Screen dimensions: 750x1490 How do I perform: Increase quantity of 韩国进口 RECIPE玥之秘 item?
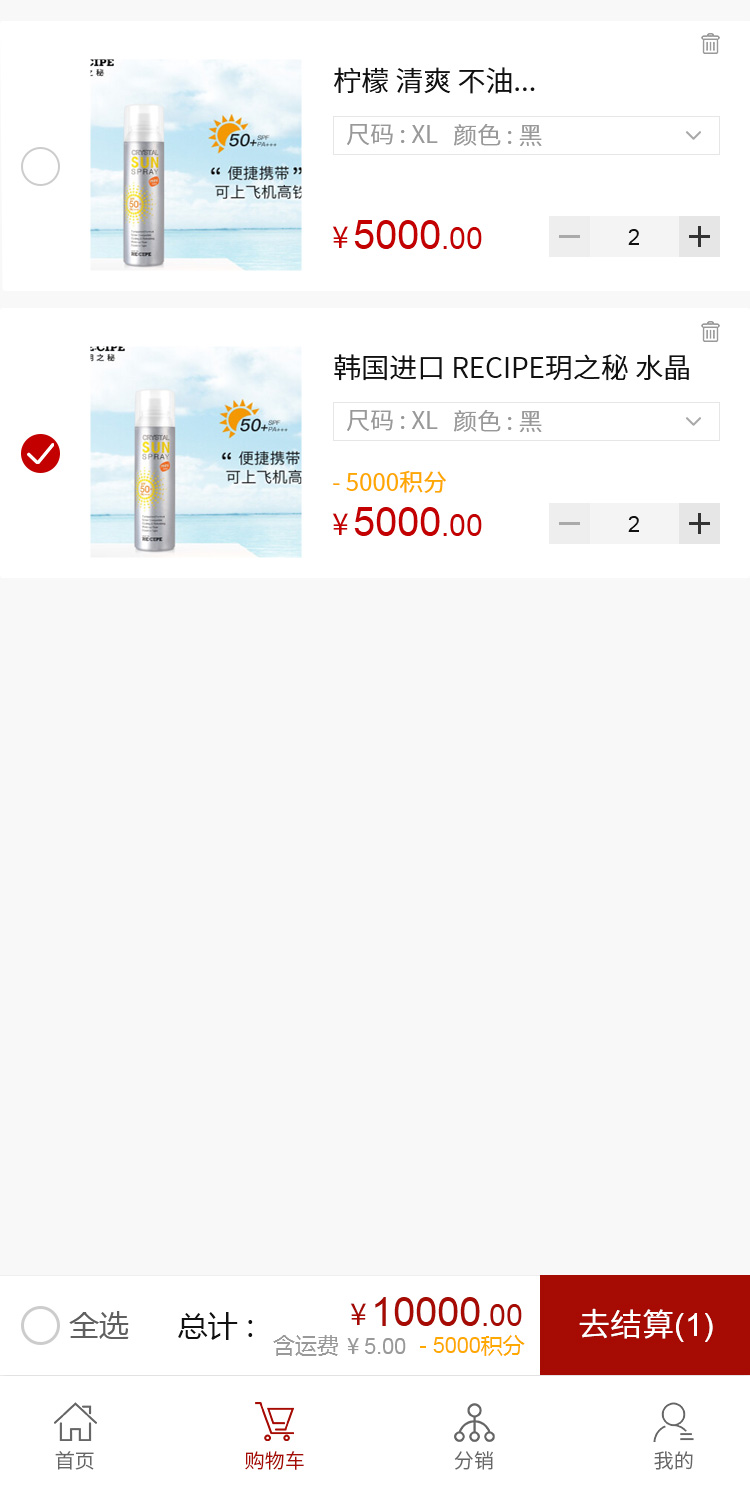pos(699,524)
